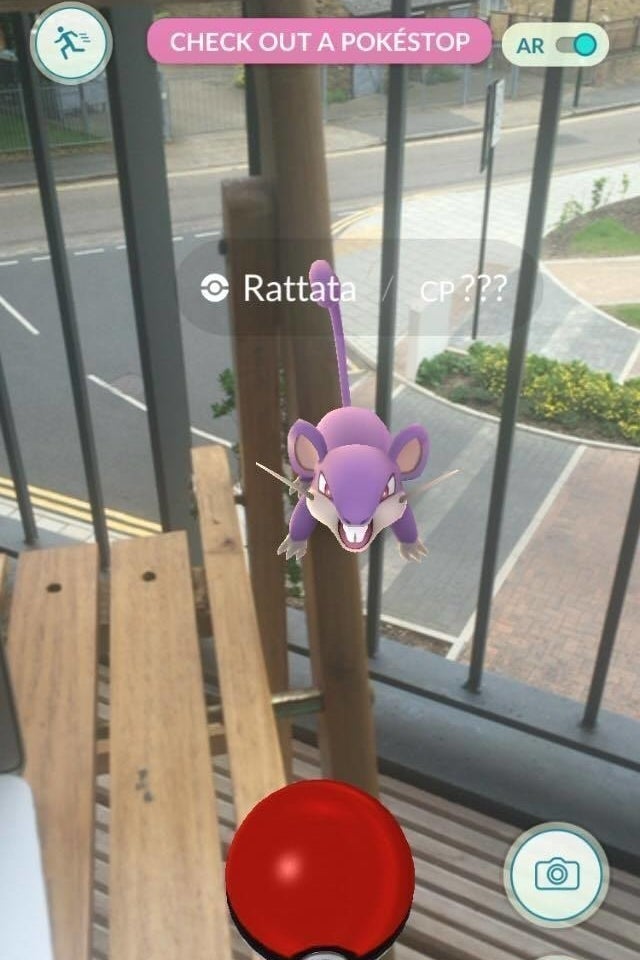Screen dimensions: 640x960
Task: Tap the Check Out a PokéStop banner
Action: 319,42
